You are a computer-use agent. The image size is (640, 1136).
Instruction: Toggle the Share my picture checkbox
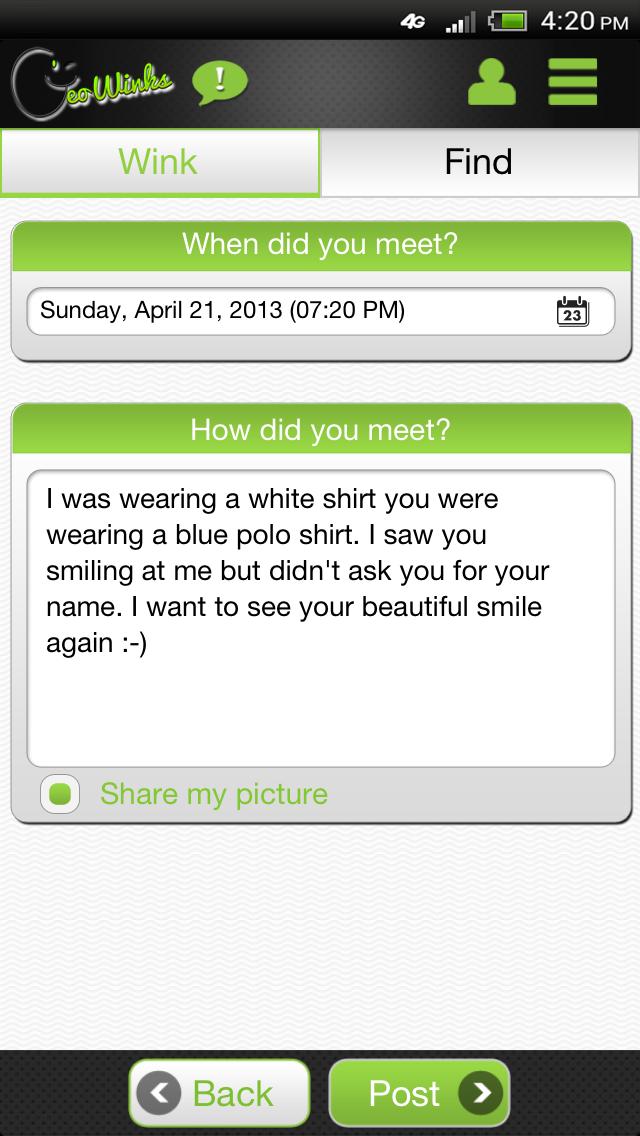[60, 795]
